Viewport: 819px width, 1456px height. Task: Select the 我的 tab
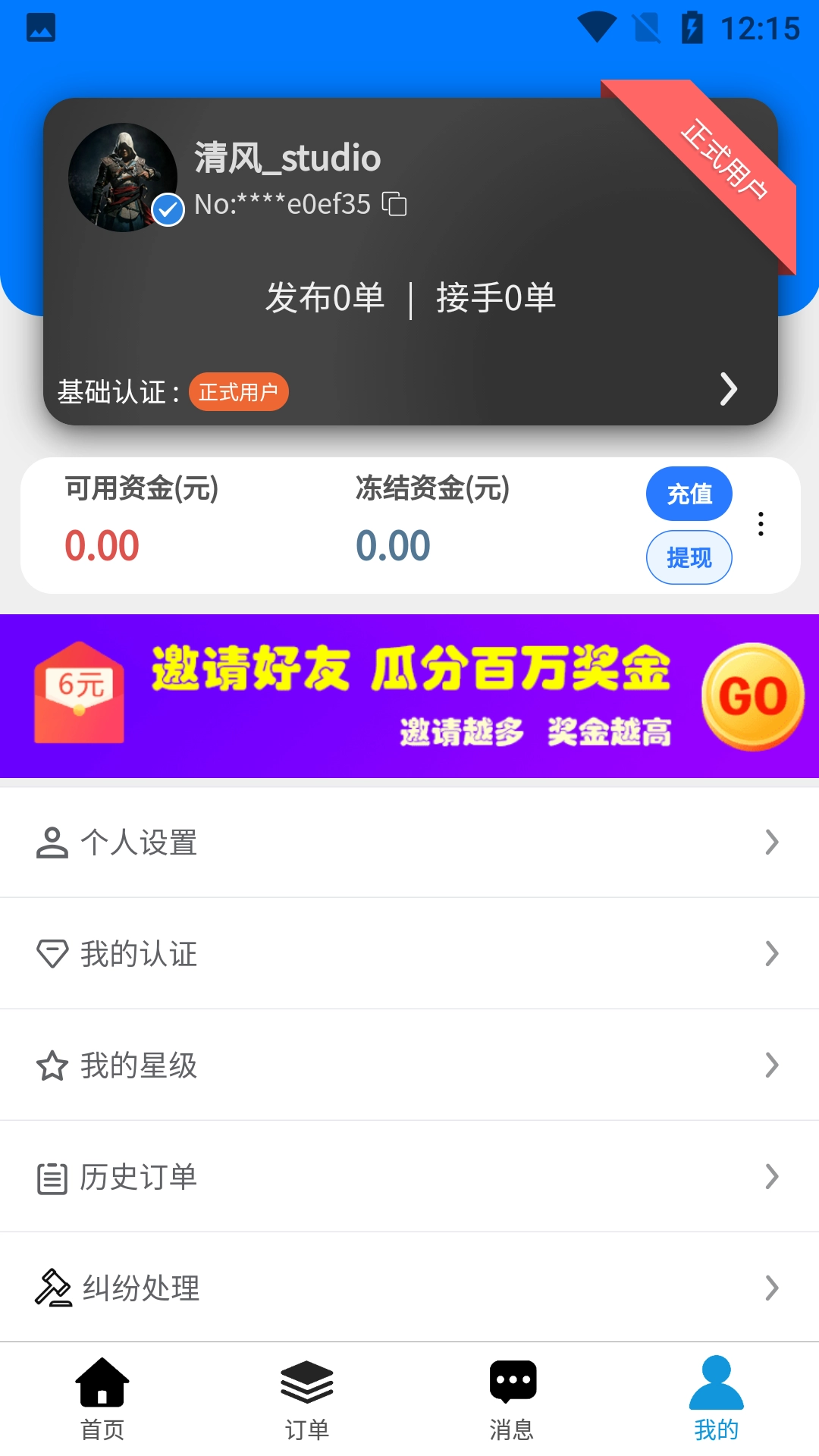(x=717, y=1399)
